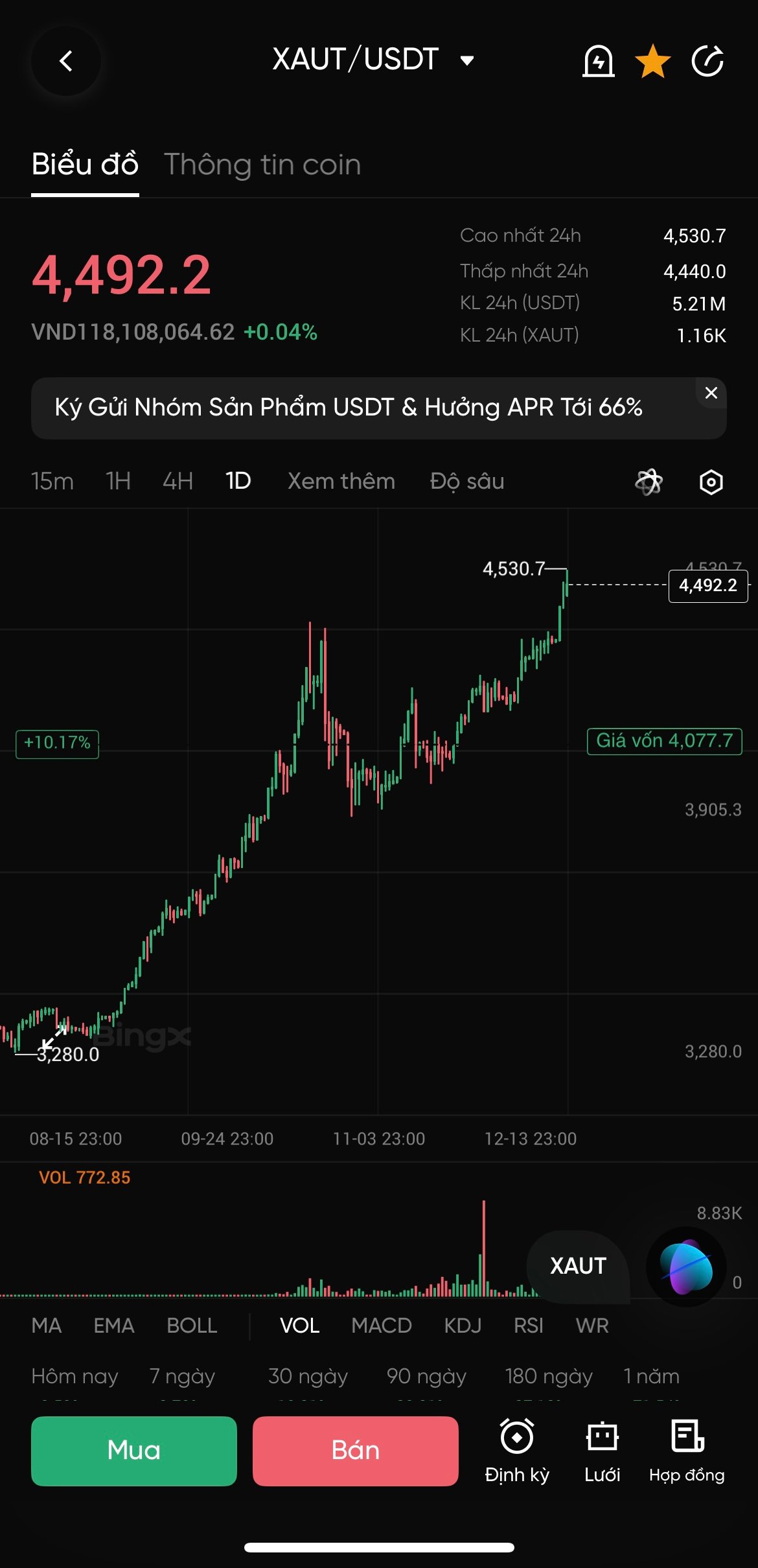Toggle the favorite star for XAUT/USDT

click(x=652, y=62)
